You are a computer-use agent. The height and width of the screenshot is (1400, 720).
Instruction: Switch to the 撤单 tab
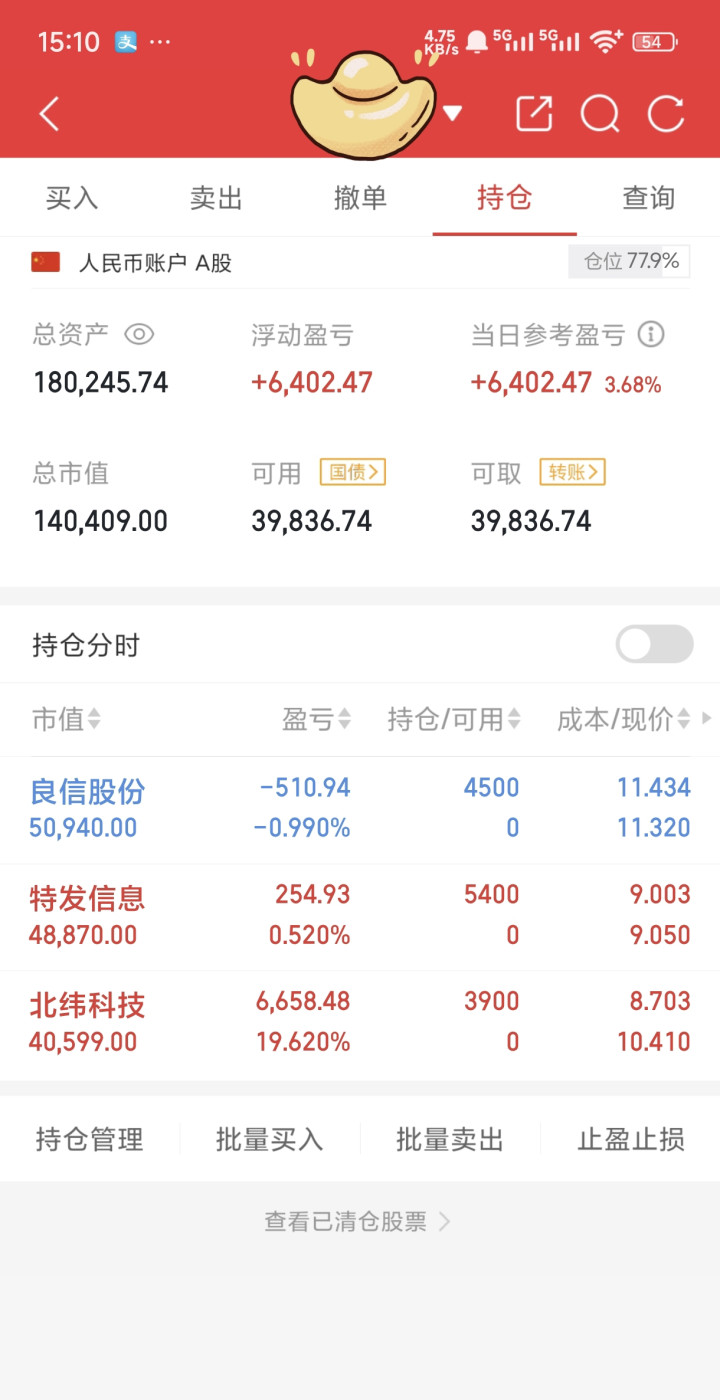pos(360,198)
